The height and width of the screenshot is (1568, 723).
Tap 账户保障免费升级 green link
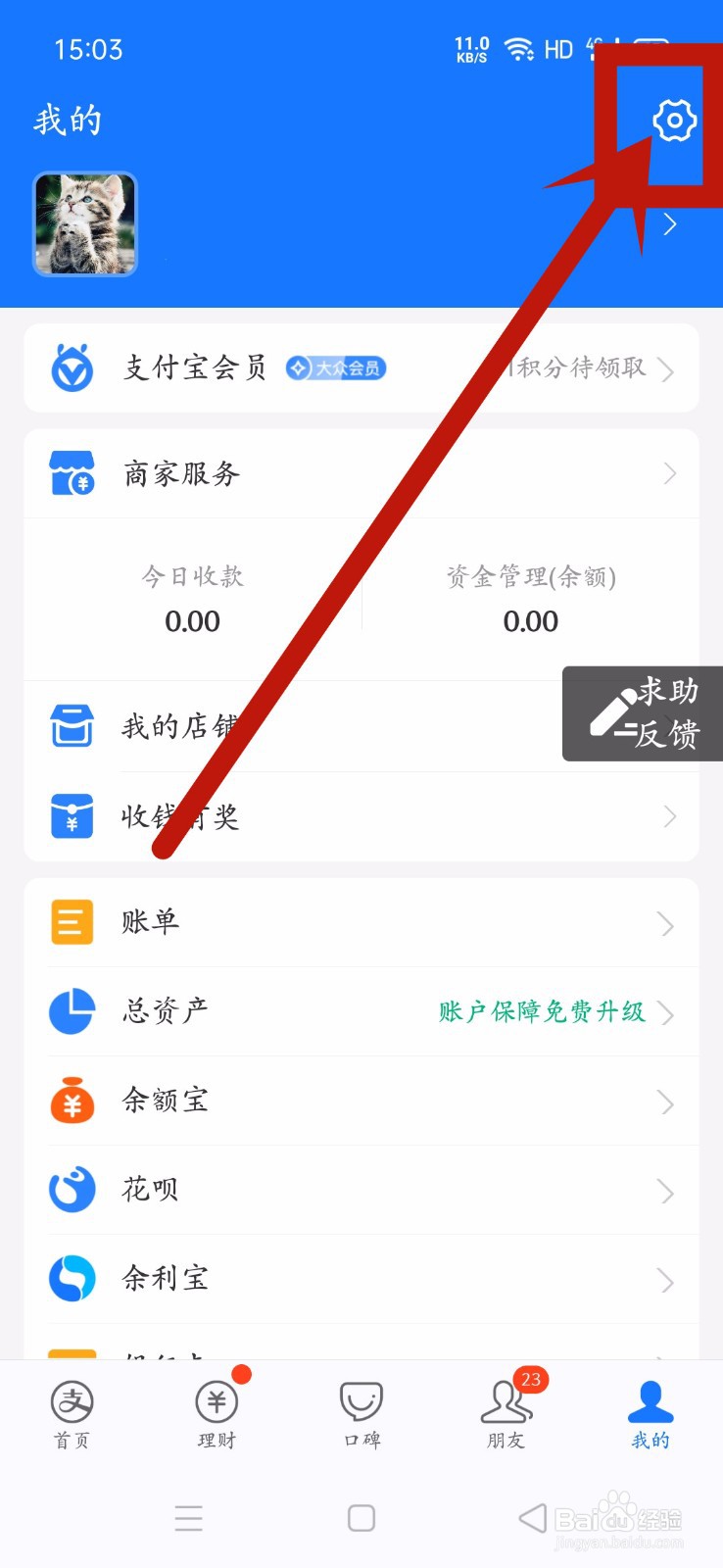pyautogui.click(x=541, y=1012)
